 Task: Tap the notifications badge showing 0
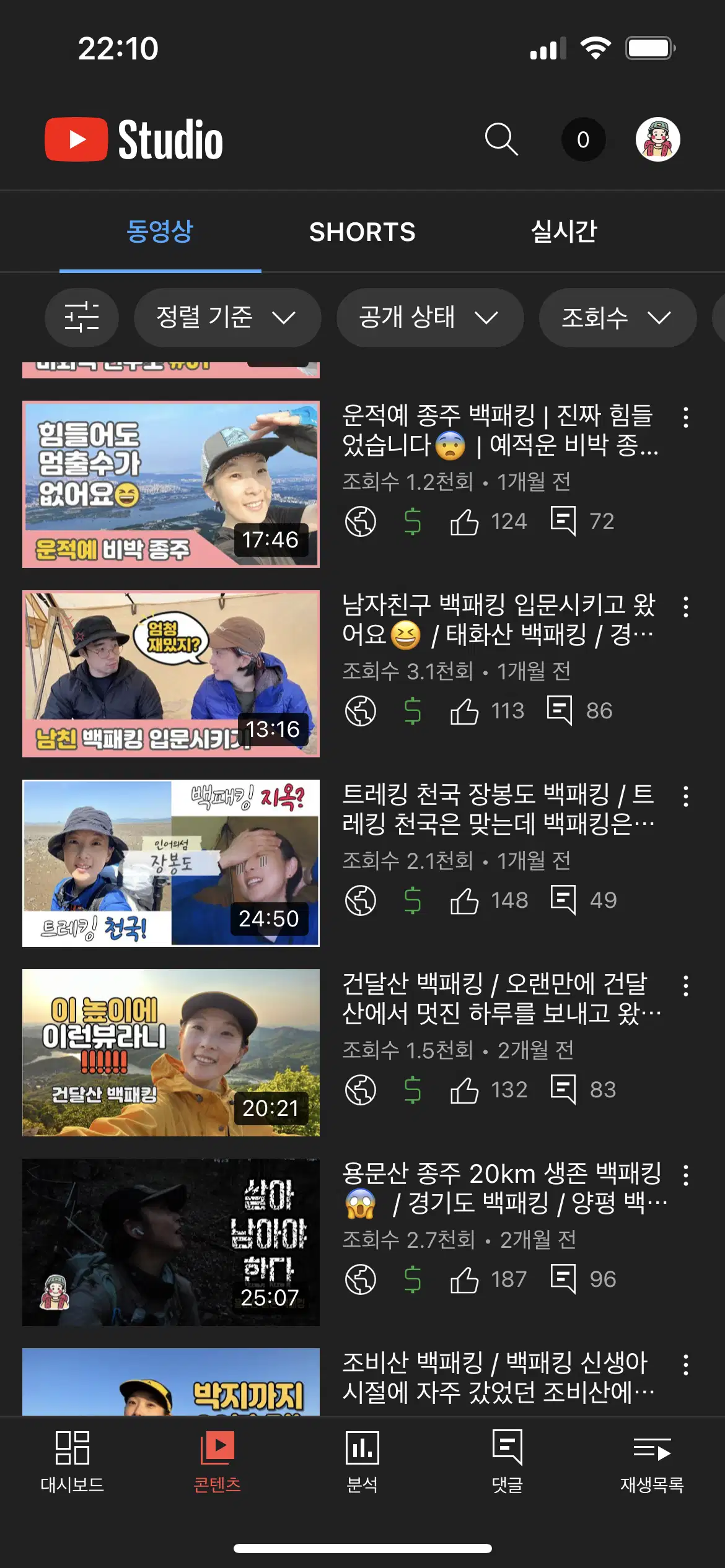pyautogui.click(x=583, y=139)
